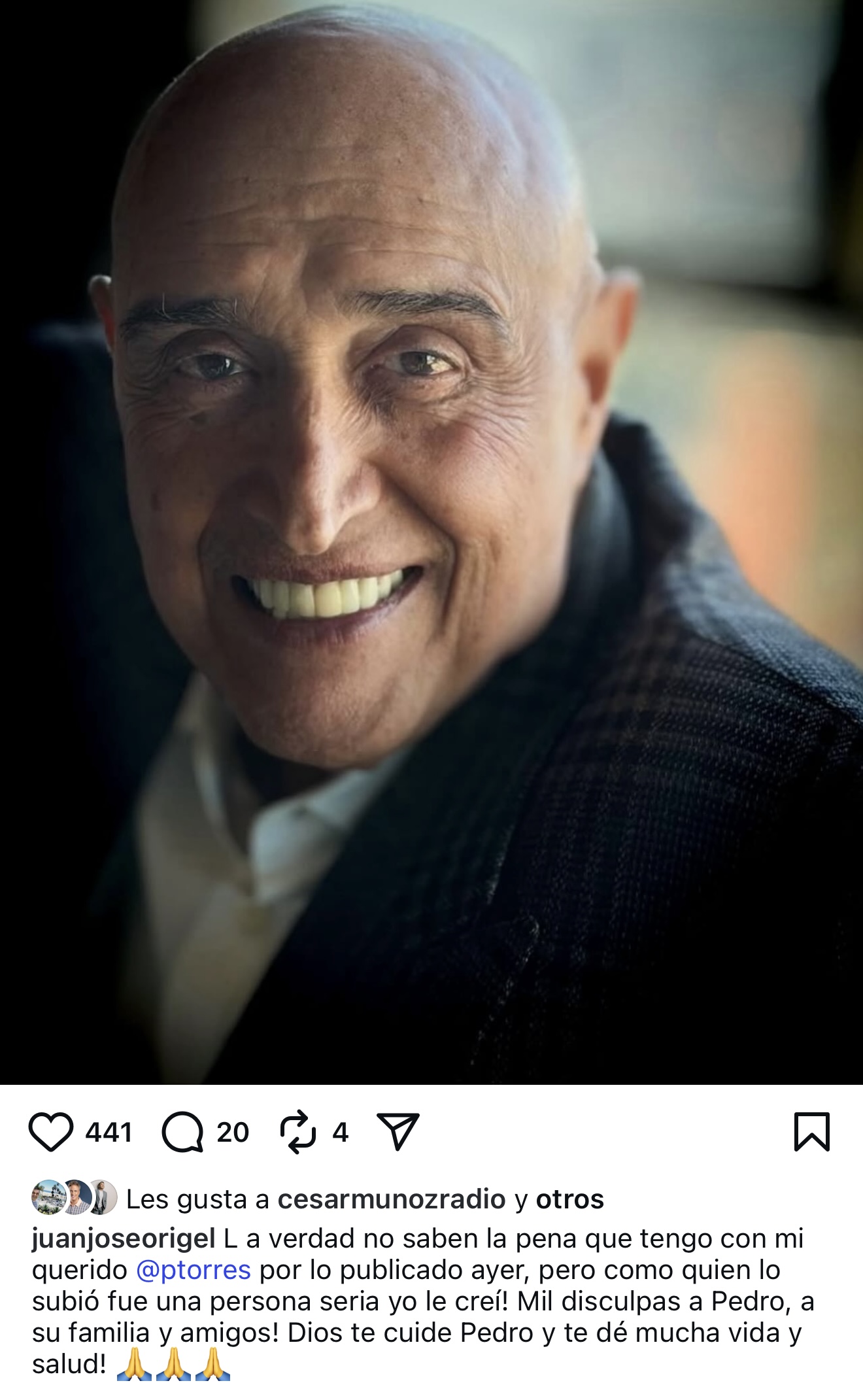863x1400 pixels.
Task: Repost this post with the arrows icon
Action: coord(297,1132)
